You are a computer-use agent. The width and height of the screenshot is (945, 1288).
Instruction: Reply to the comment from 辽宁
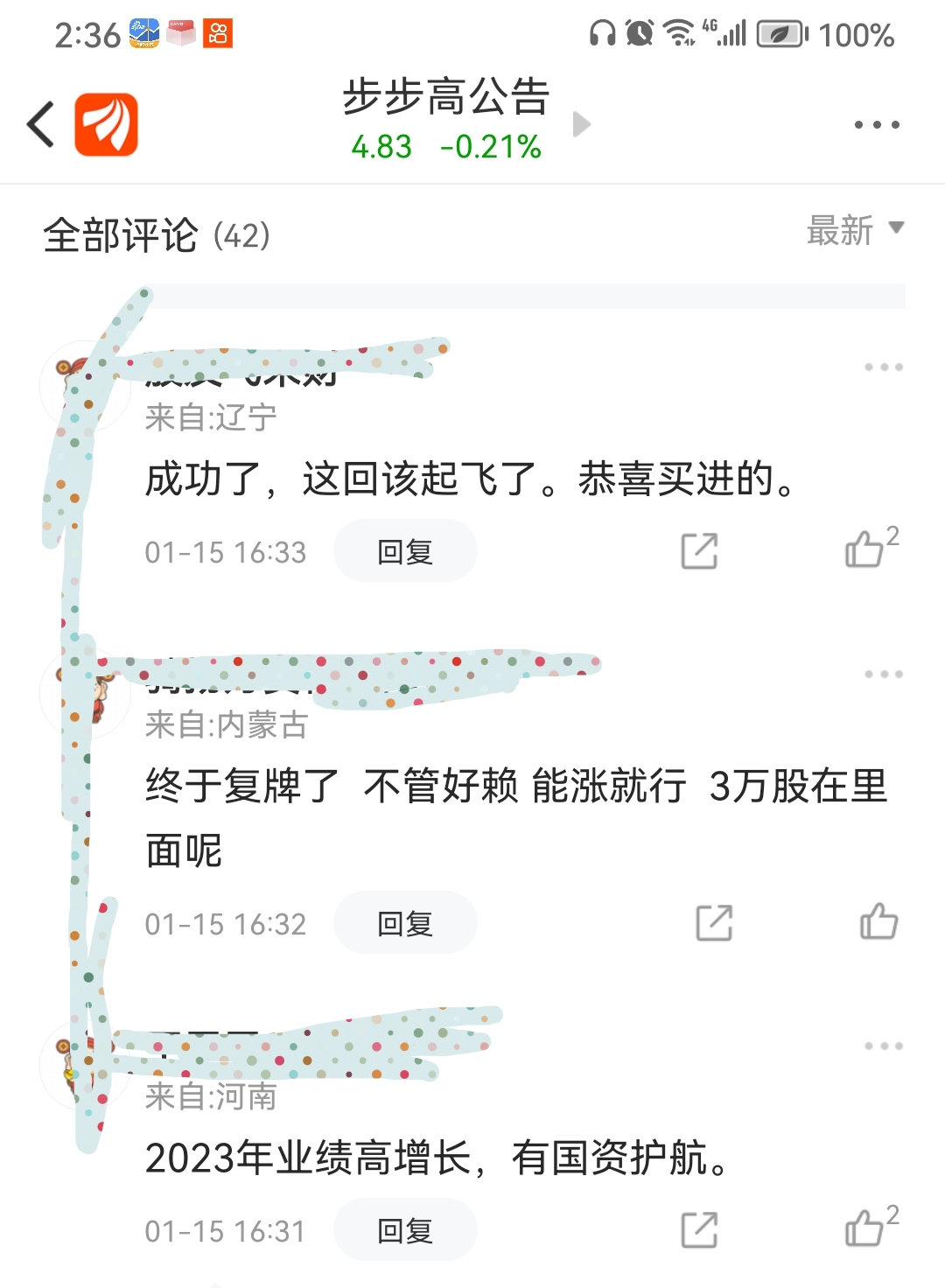click(405, 551)
